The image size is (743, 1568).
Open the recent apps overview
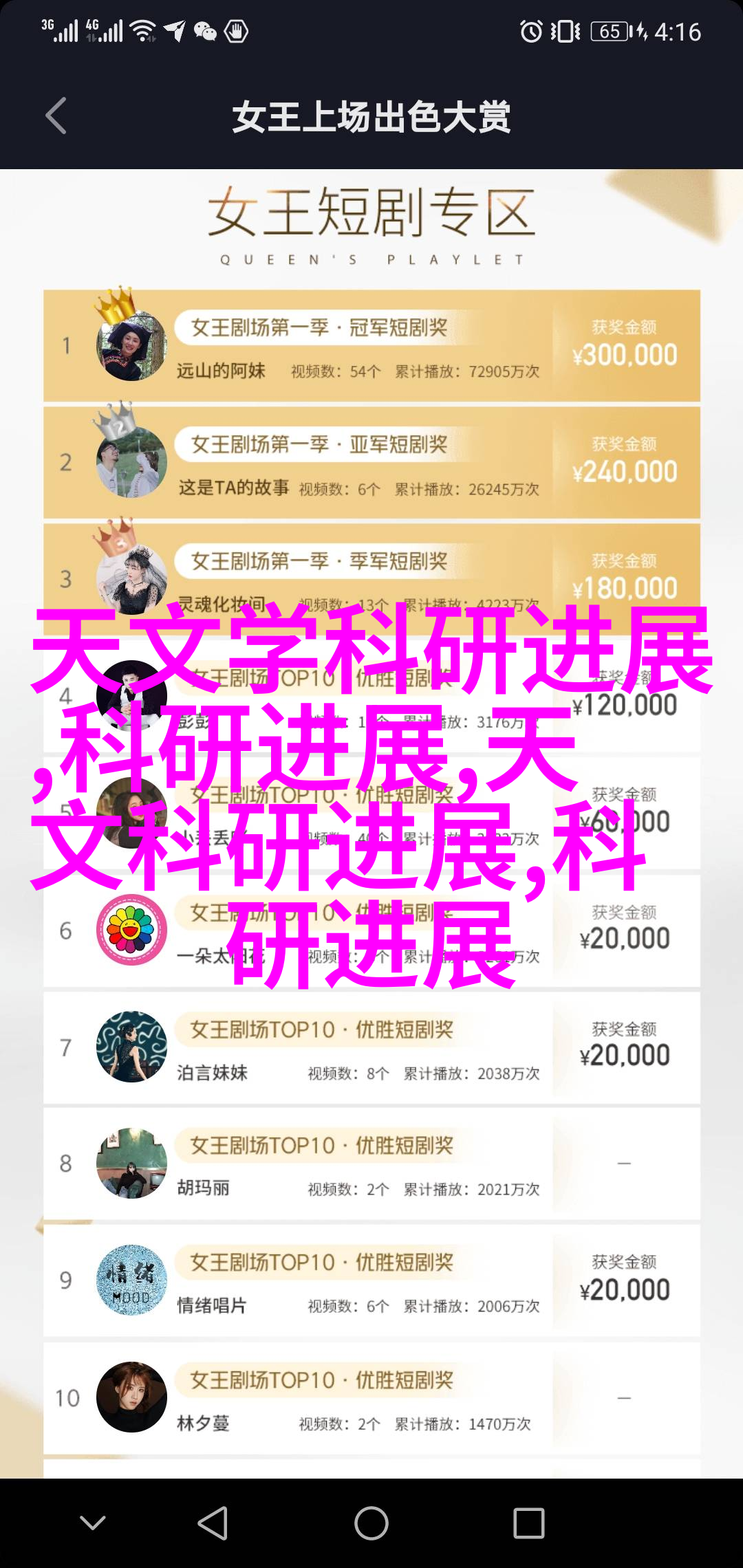point(528,1523)
